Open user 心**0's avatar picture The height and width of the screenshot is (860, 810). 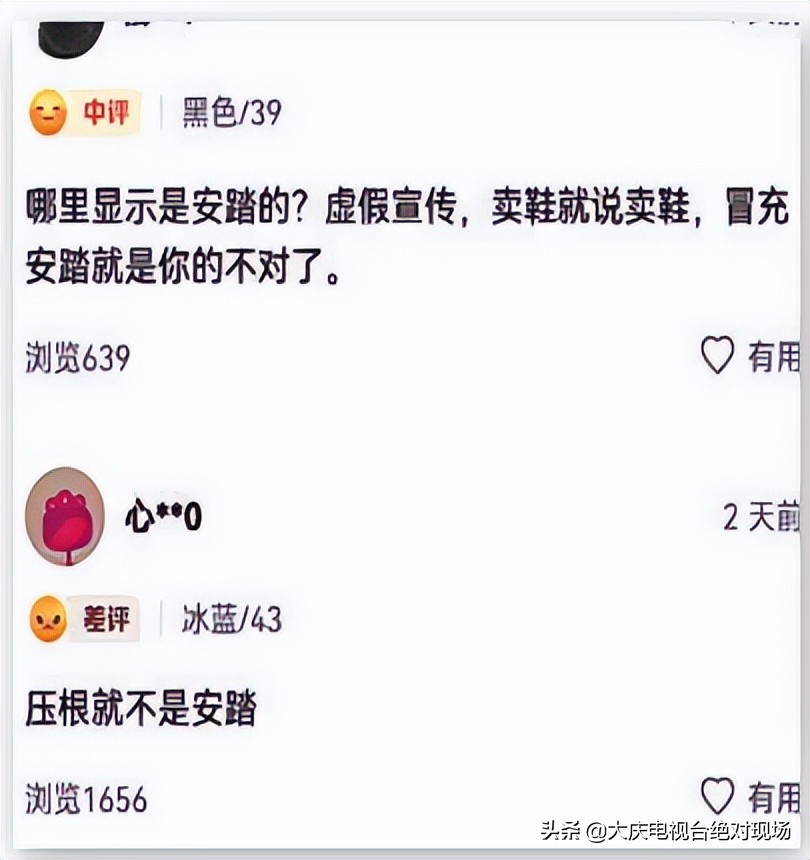tap(64, 517)
